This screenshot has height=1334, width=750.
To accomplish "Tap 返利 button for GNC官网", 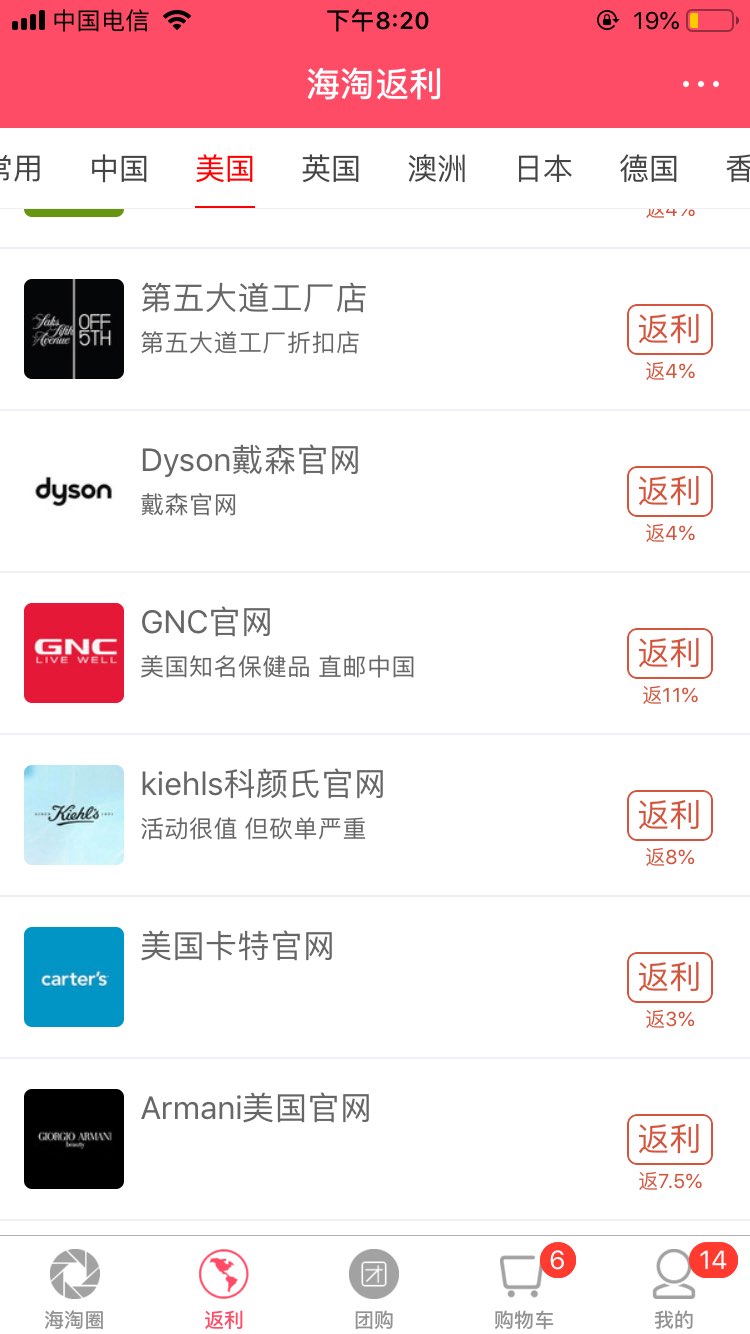I will [670, 653].
